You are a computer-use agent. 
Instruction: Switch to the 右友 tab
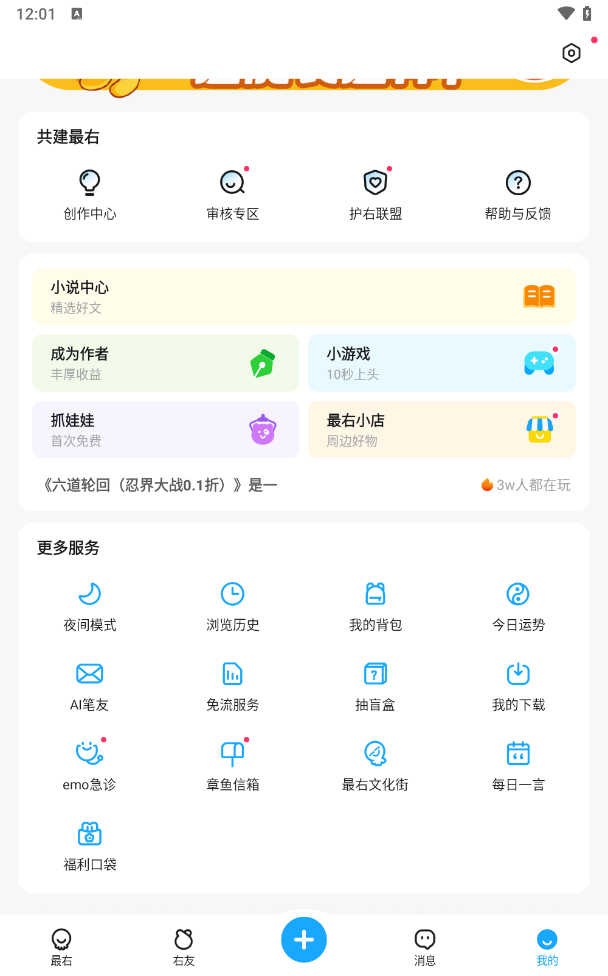183,946
